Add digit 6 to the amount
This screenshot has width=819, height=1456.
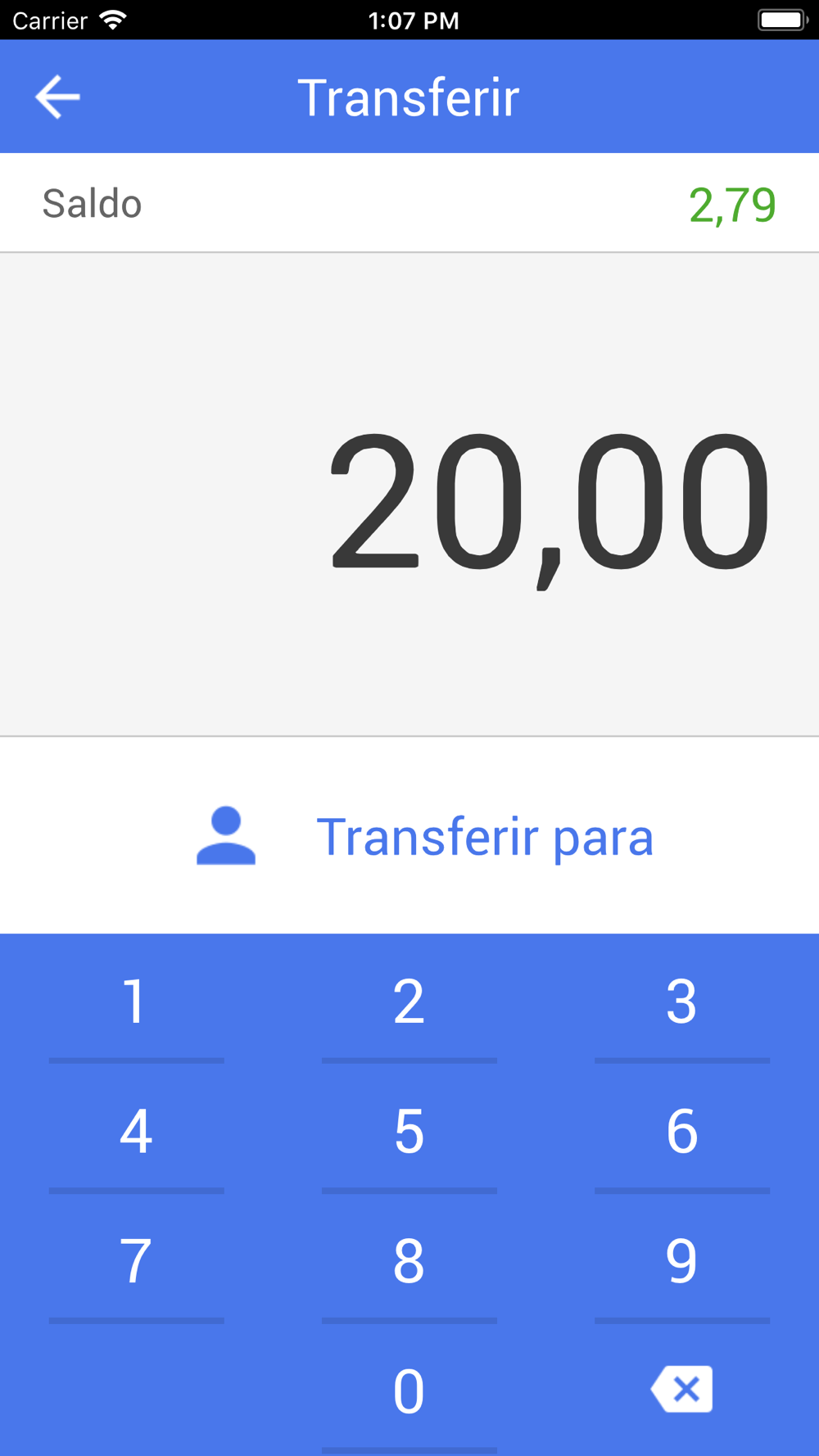pos(681,1132)
